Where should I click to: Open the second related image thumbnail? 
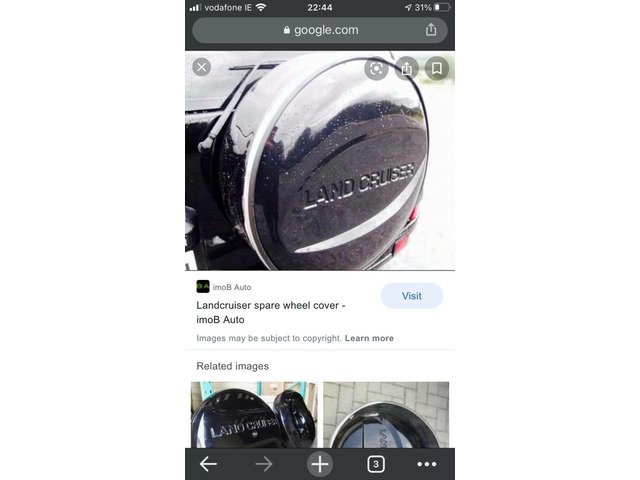click(x=386, y=414)
